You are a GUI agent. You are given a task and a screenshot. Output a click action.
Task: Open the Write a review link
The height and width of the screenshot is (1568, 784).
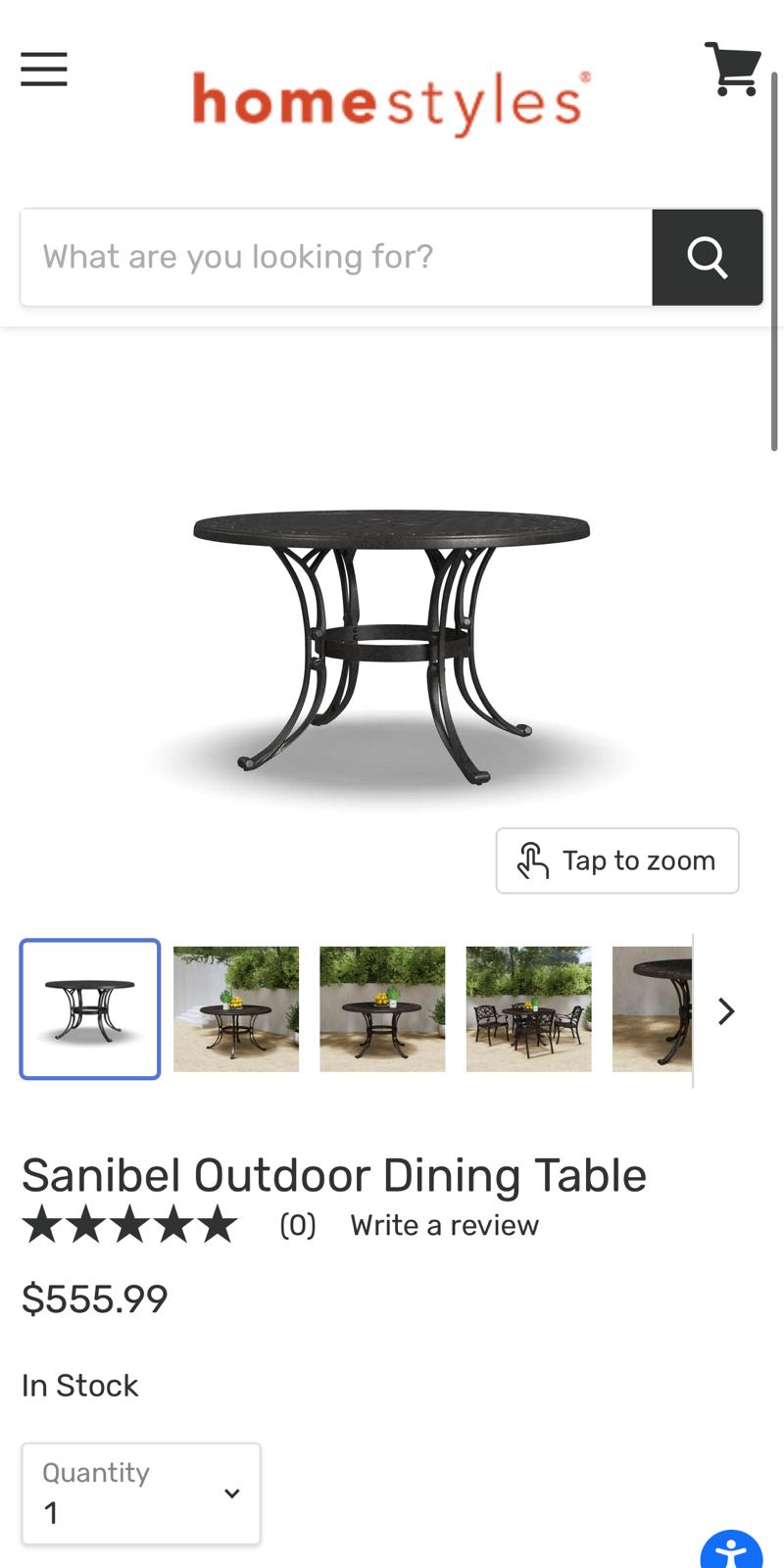coord(444,1225)
